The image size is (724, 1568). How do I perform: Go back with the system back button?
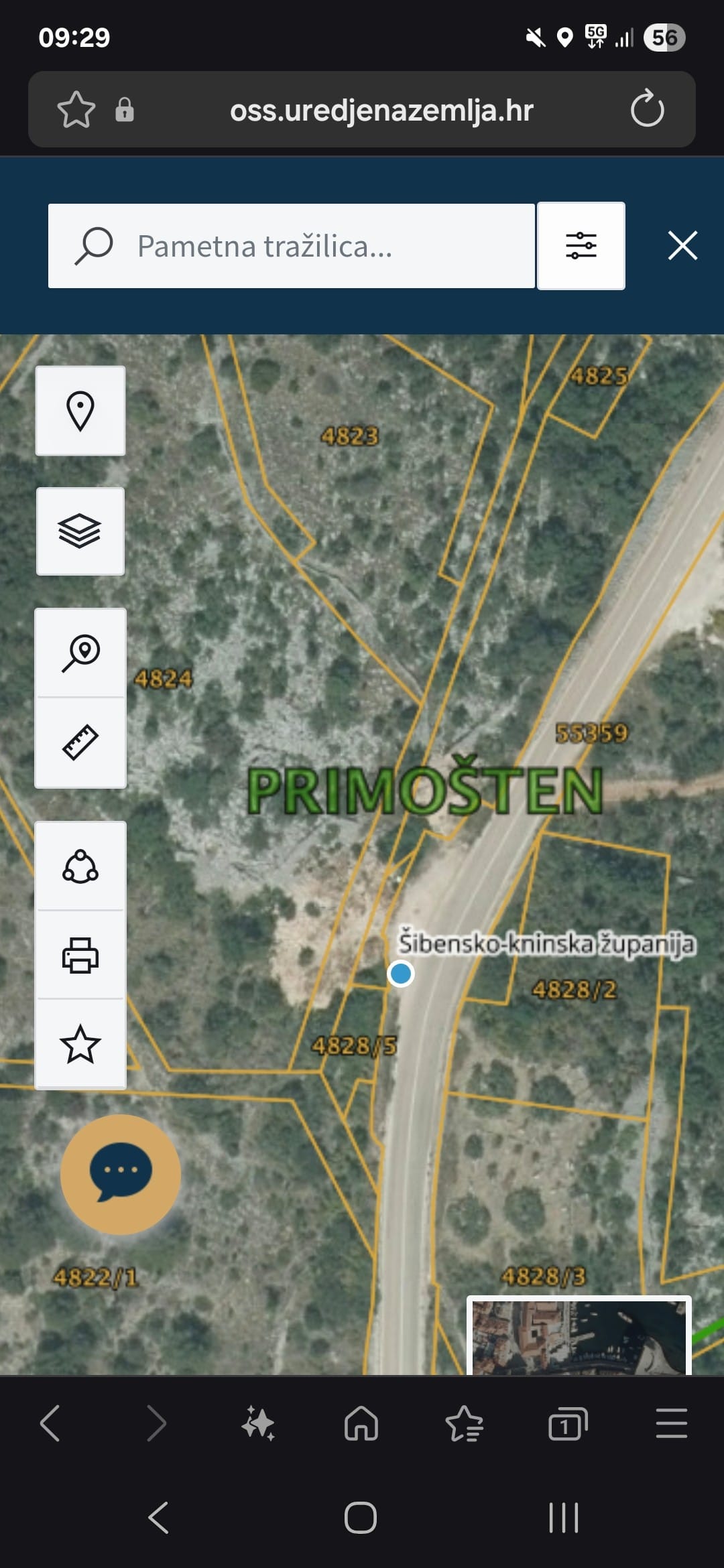pos(159,1518)
